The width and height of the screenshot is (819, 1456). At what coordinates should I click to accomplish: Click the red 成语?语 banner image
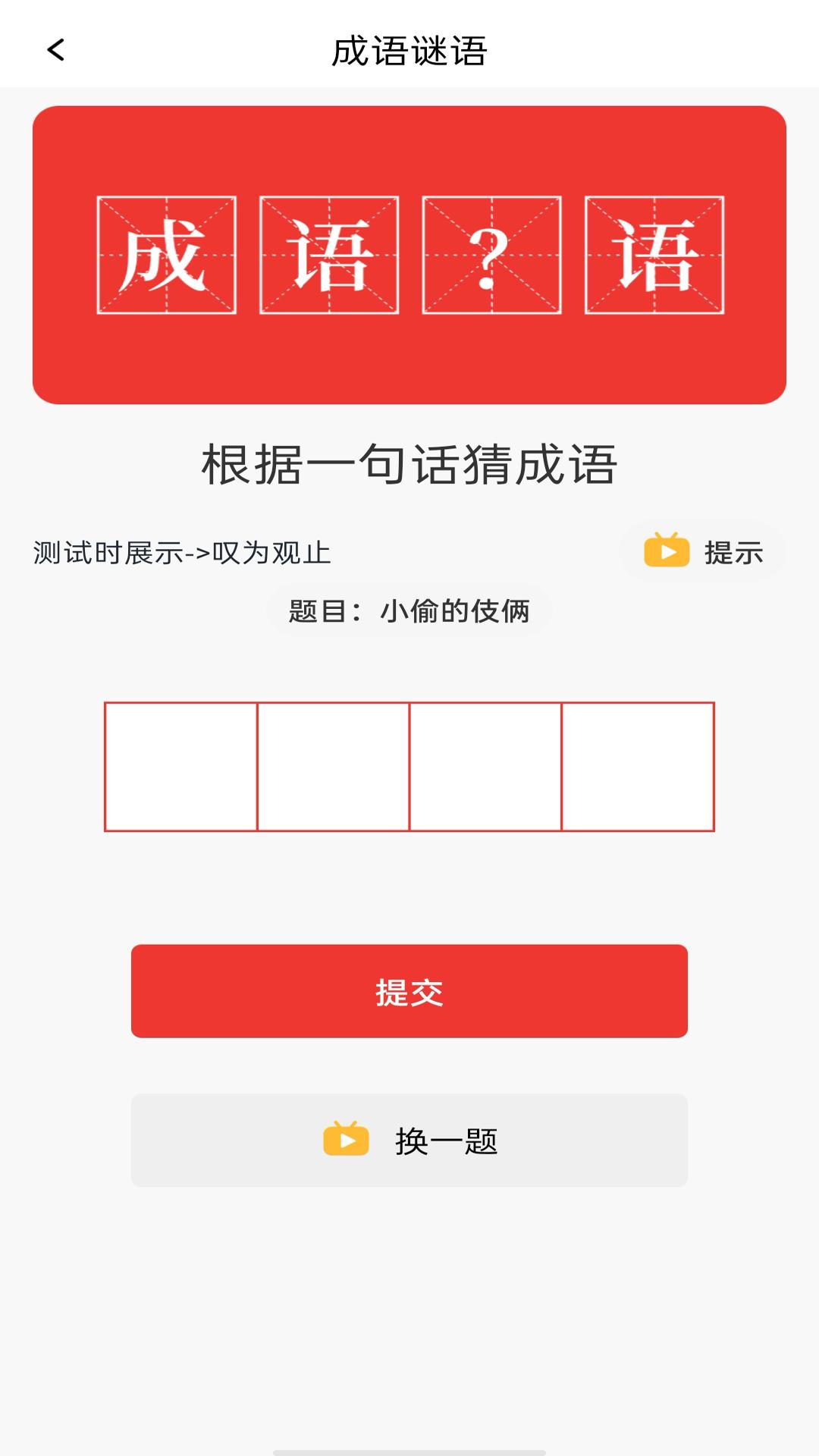[409, 254]
